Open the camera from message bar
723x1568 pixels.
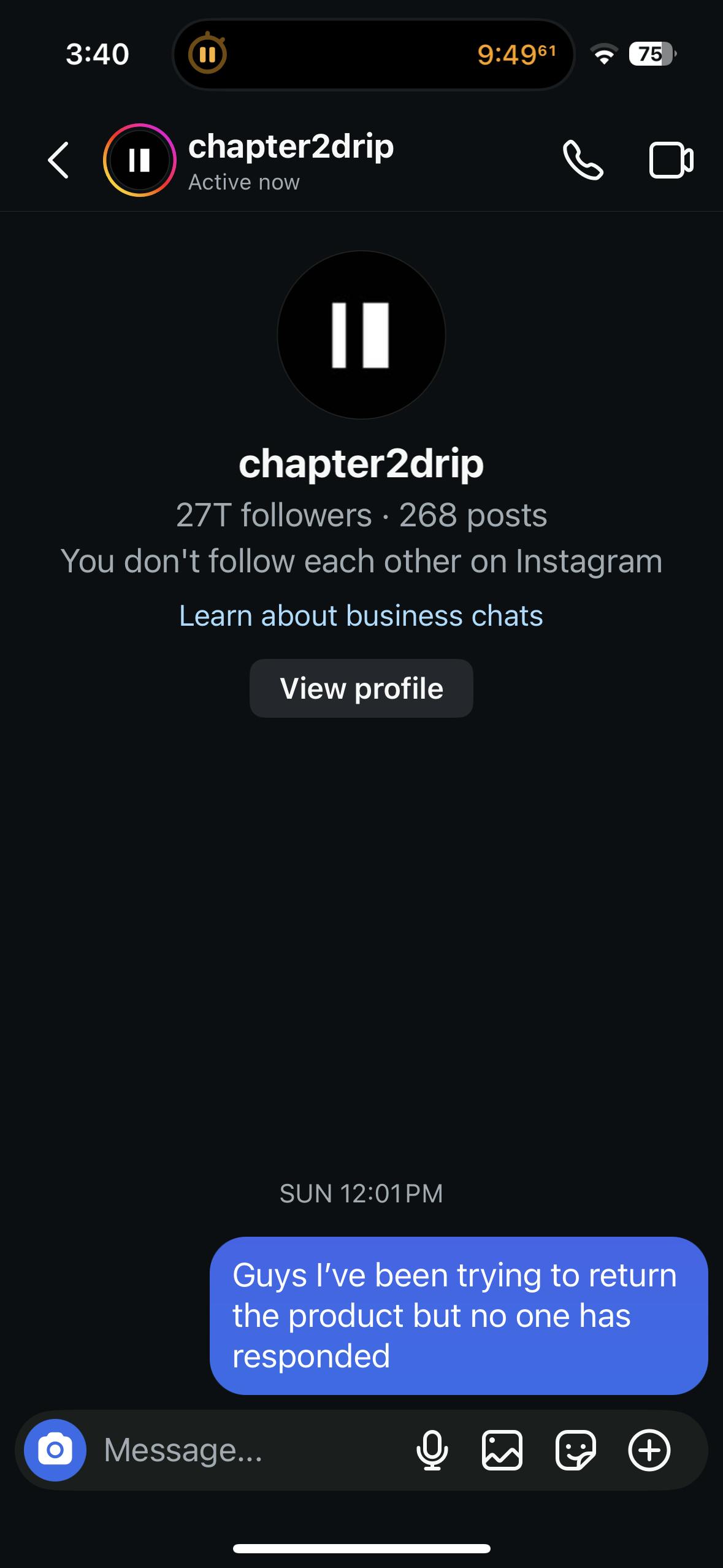coord(55,1450)
